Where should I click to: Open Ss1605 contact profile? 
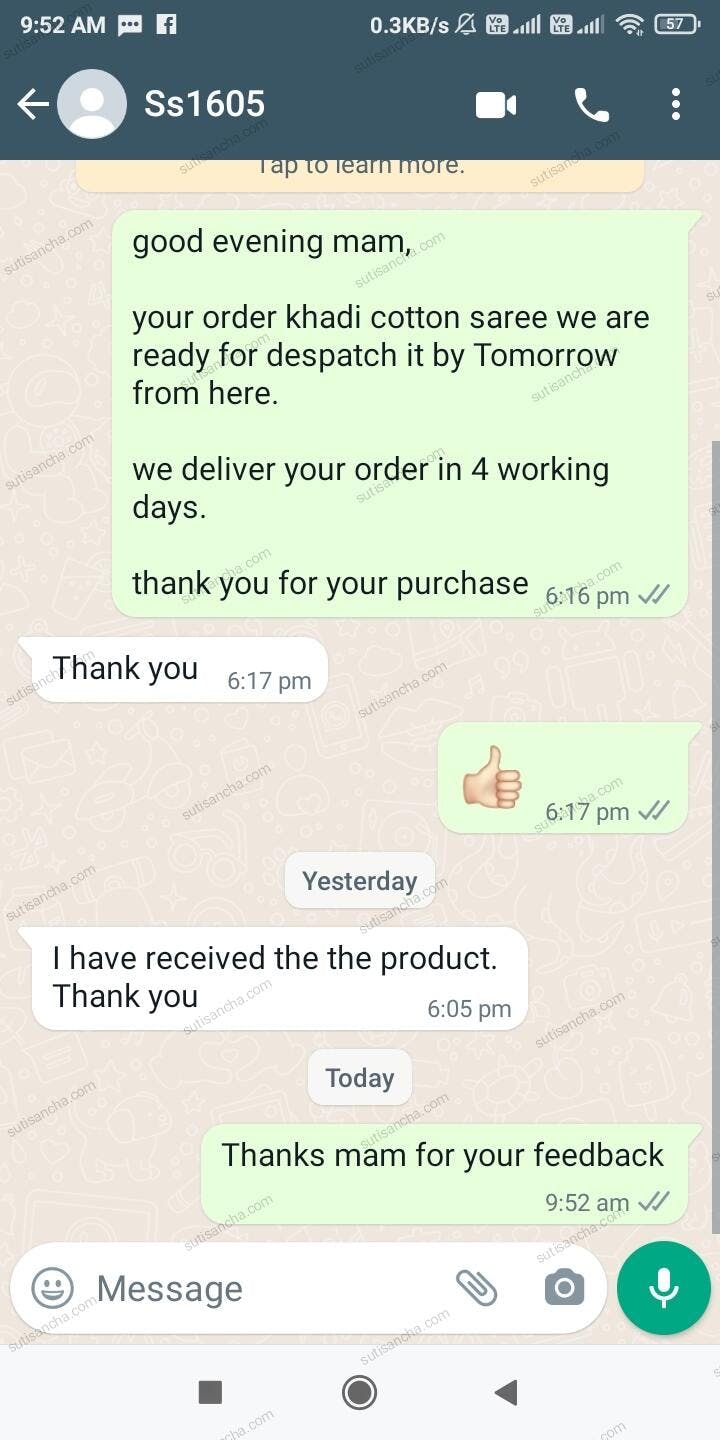click(204, 104)
